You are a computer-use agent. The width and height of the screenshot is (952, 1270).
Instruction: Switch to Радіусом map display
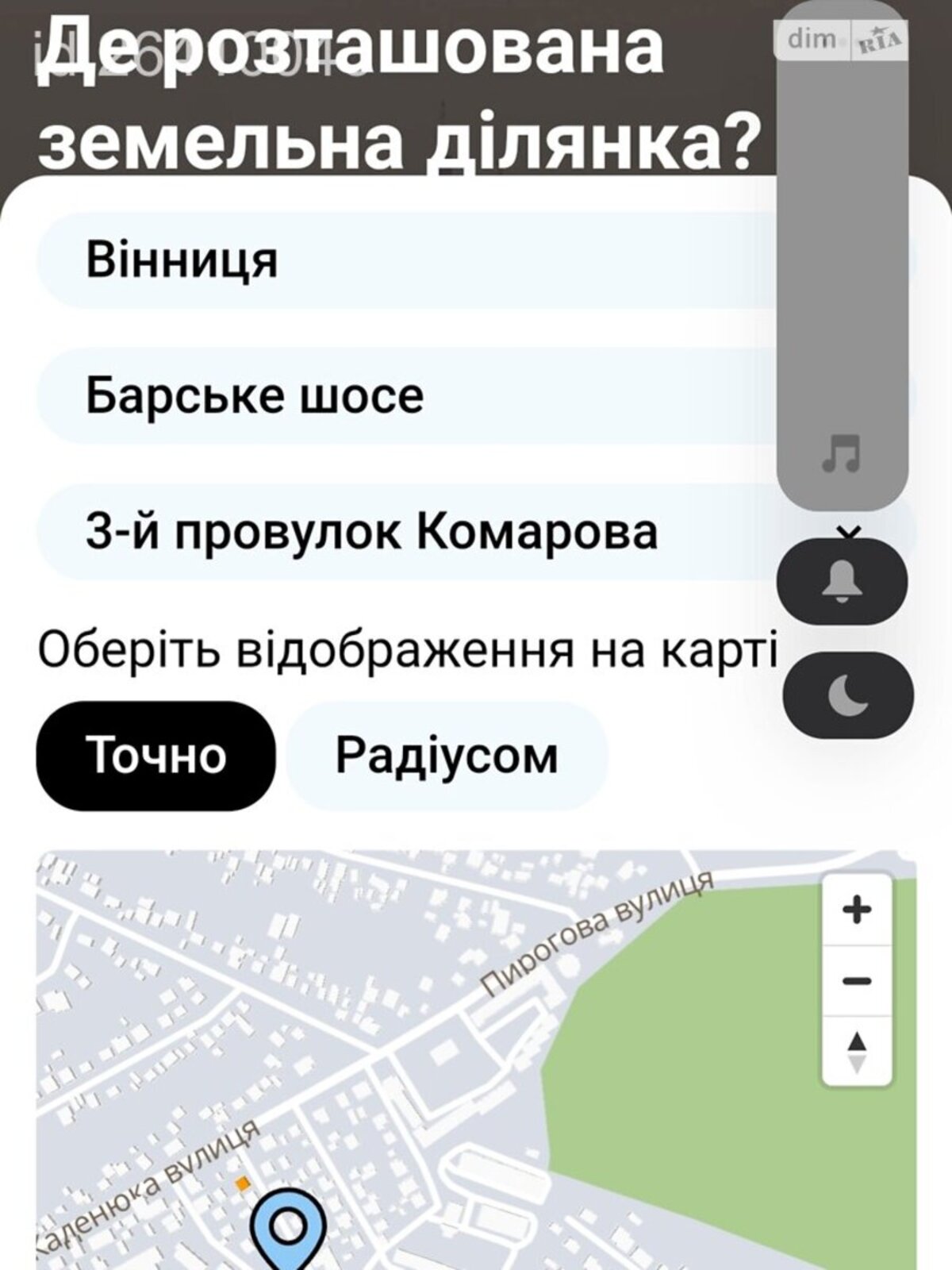[x=447, y=755]
